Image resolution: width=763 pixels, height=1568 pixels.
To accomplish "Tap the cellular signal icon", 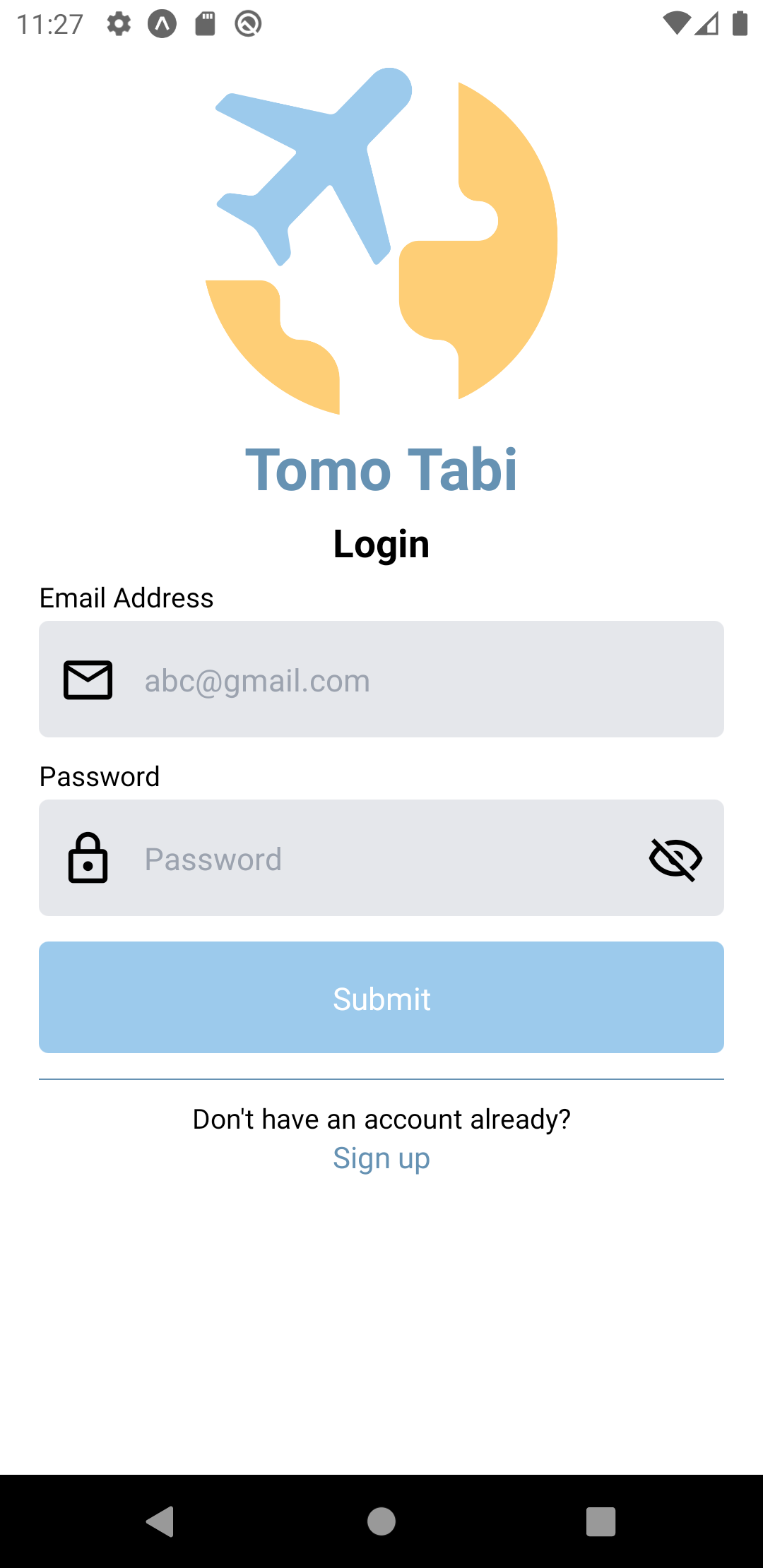I will tap(709, 23).
